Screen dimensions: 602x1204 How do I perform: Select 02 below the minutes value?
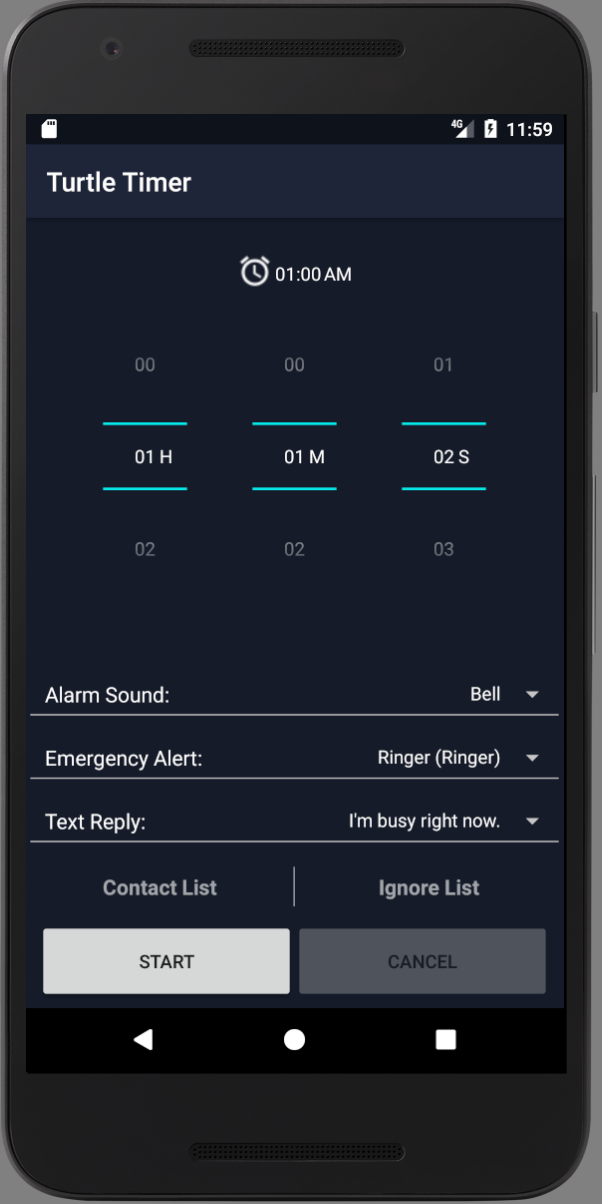294,549
